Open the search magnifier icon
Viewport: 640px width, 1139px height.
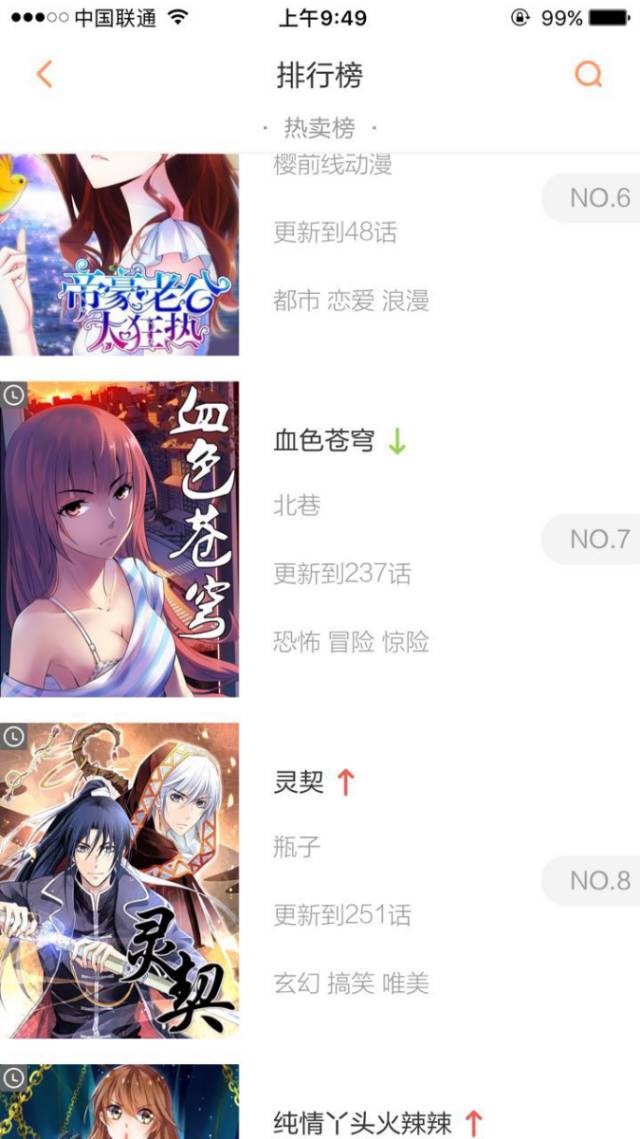[x=588, y=74]
